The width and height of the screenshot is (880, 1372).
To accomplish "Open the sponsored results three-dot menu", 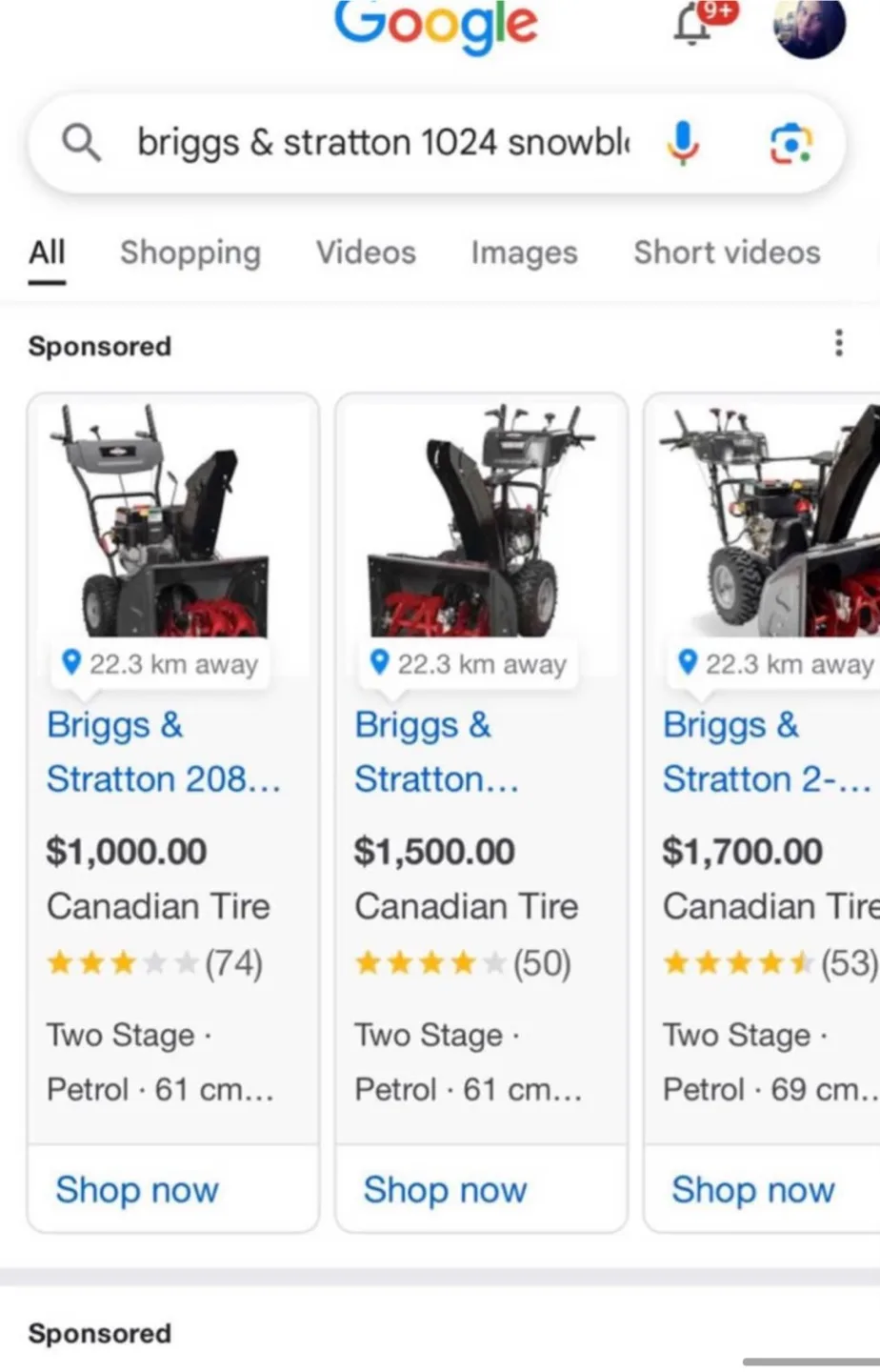I will (x=839, y=343).
